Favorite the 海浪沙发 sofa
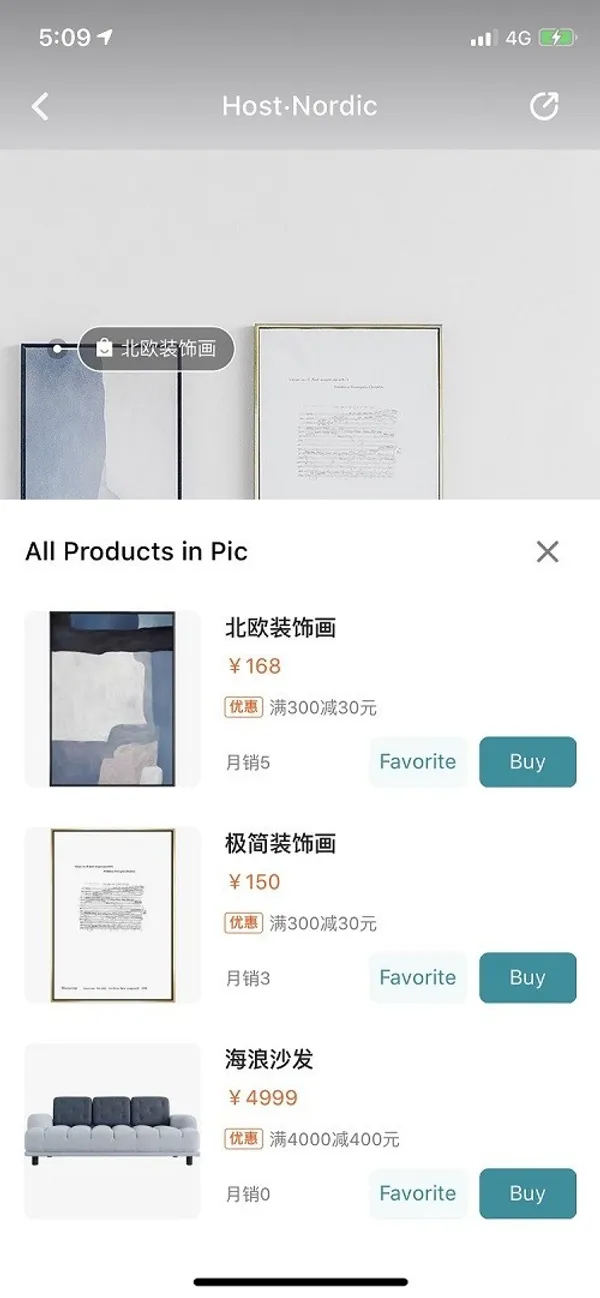The height and width of the screenshot is (1298, 600). tap(418, 1194)
